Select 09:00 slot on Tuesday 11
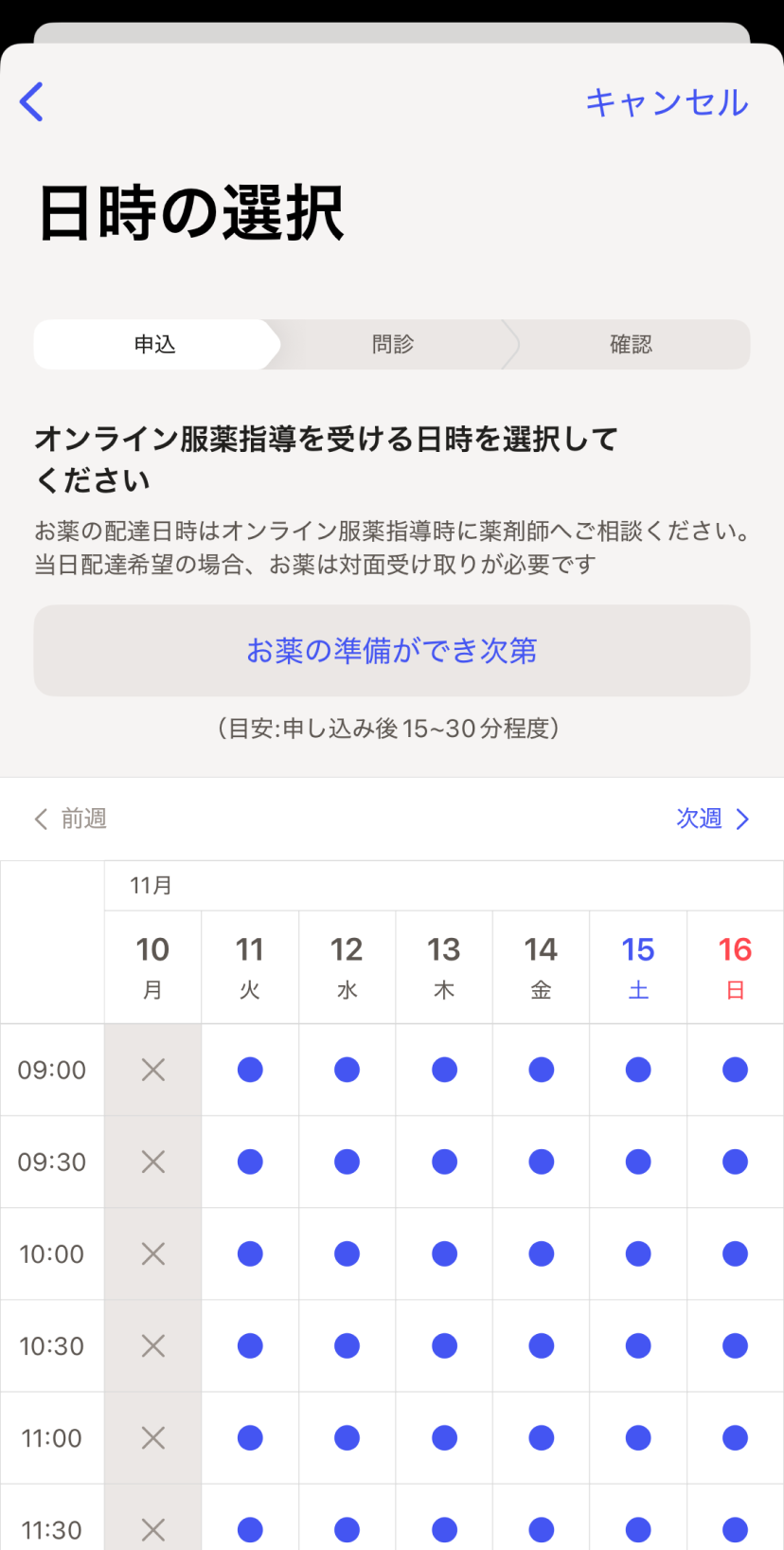Viewport: 784px width, 1550px height. point(250,1070)
